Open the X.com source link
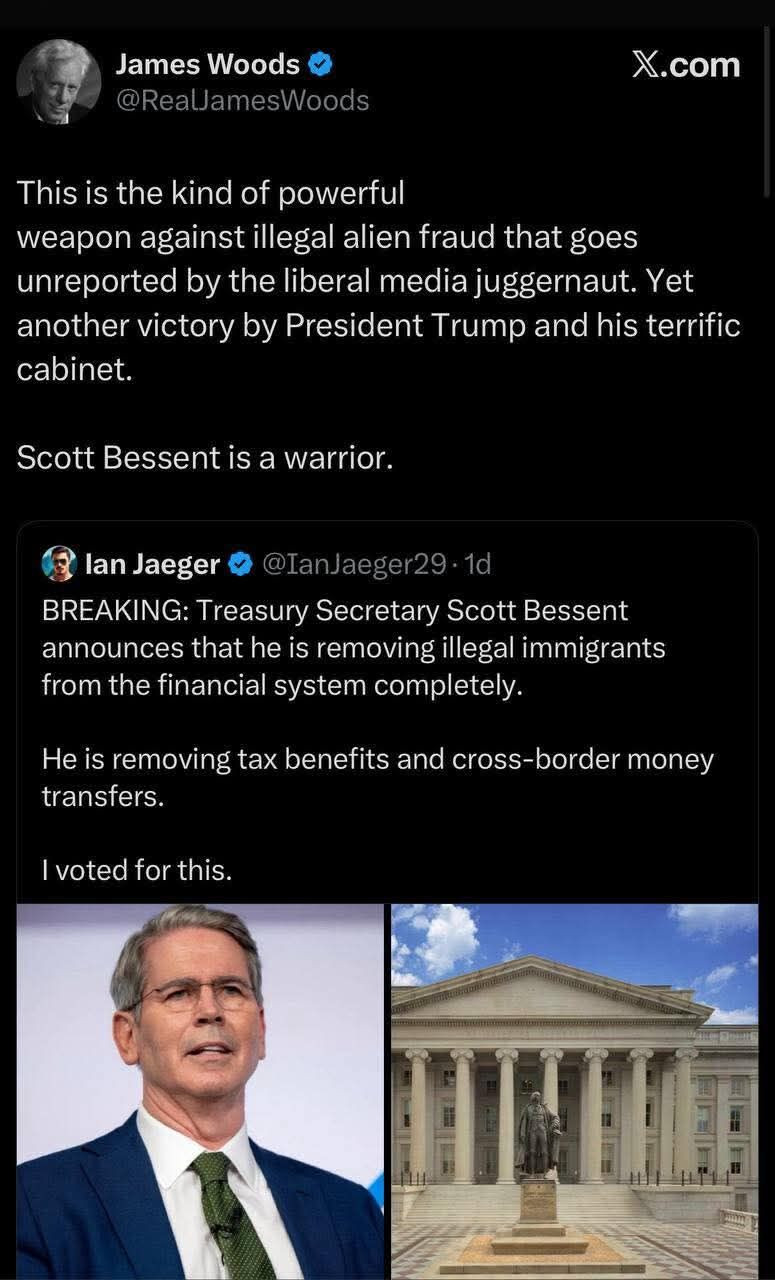The width and height of the screenshot is (775, 1280). click(686, 66)
